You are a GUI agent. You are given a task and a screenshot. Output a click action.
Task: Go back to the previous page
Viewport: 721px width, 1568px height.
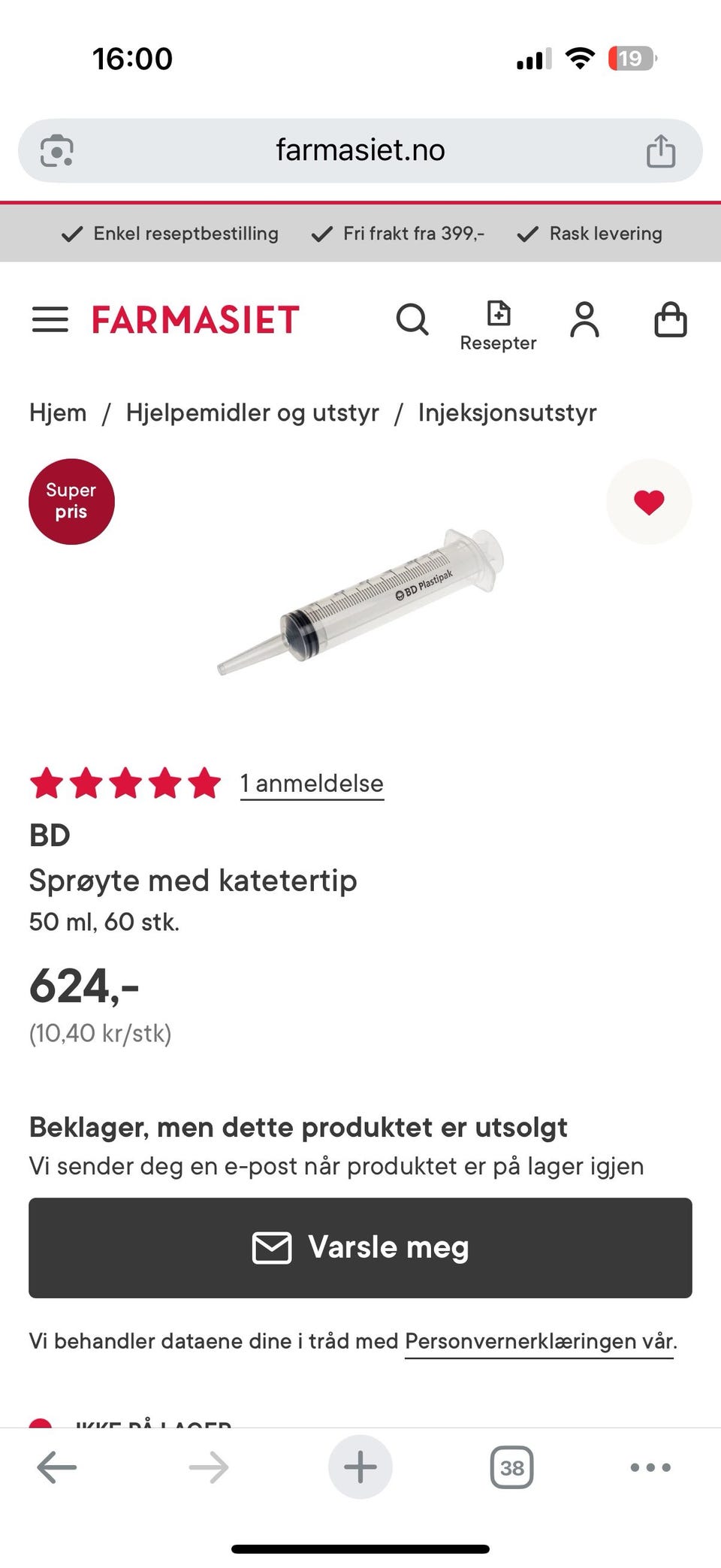57,1467
